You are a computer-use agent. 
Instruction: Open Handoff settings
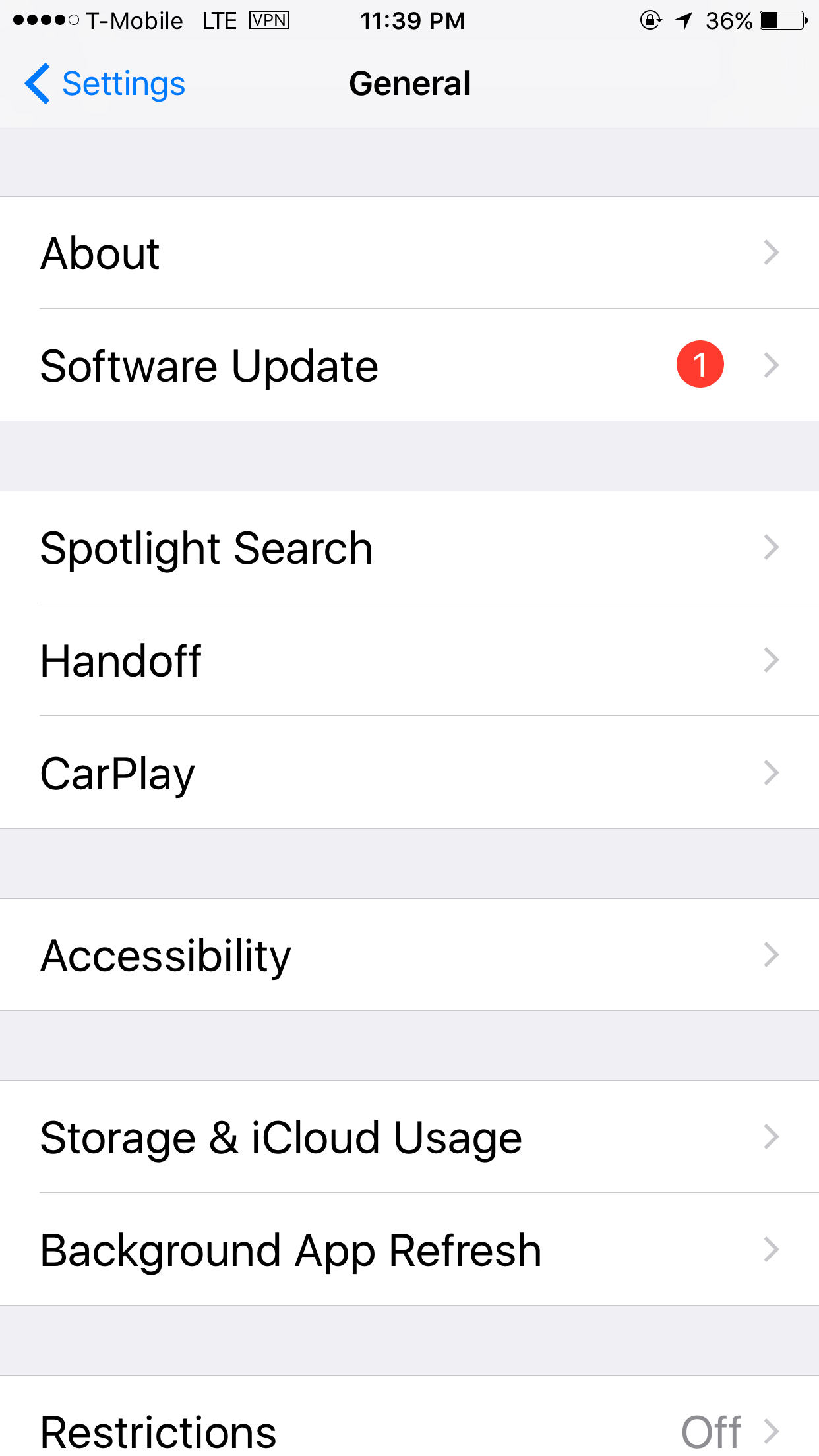click(x=409, y=660)
